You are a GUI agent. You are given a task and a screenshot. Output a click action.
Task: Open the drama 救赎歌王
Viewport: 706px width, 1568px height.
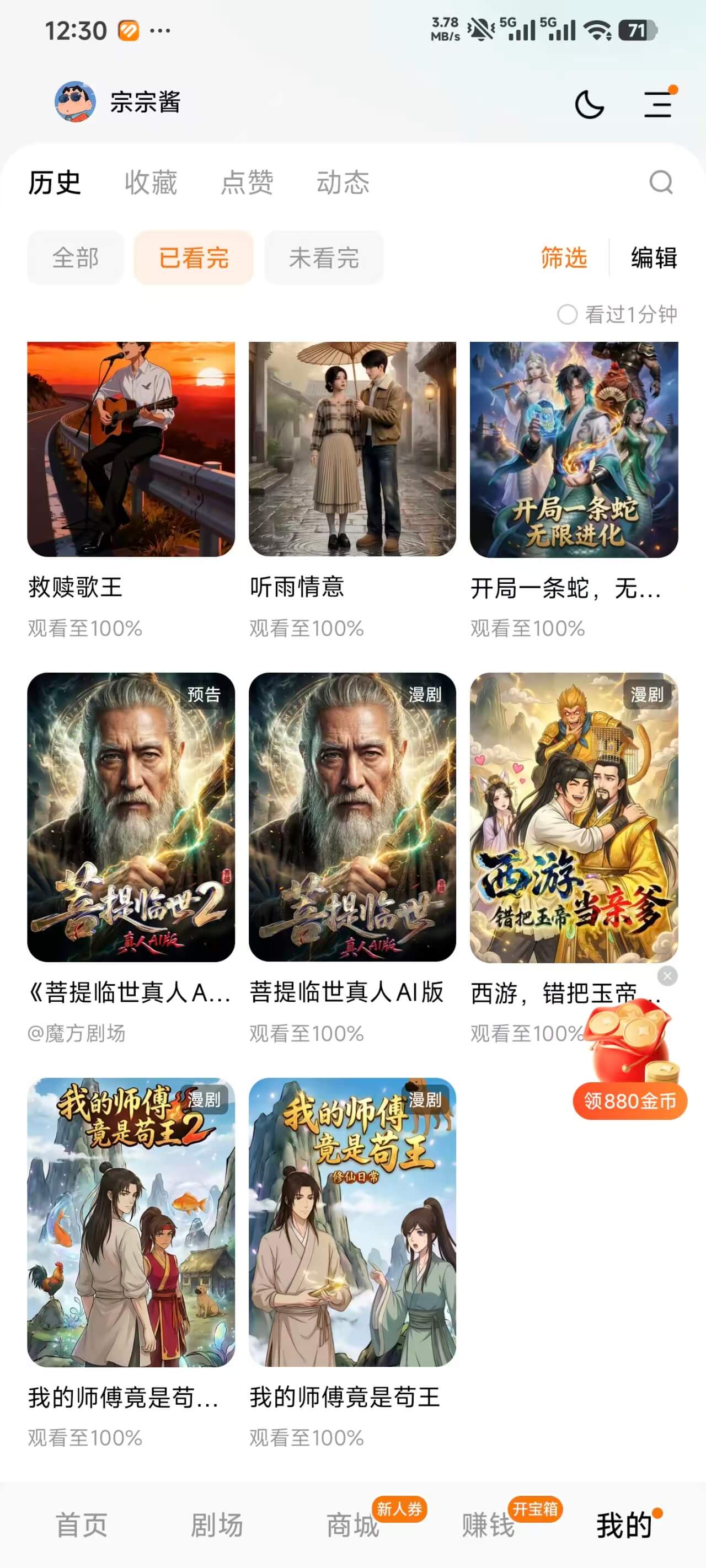[x=131, y=449]
